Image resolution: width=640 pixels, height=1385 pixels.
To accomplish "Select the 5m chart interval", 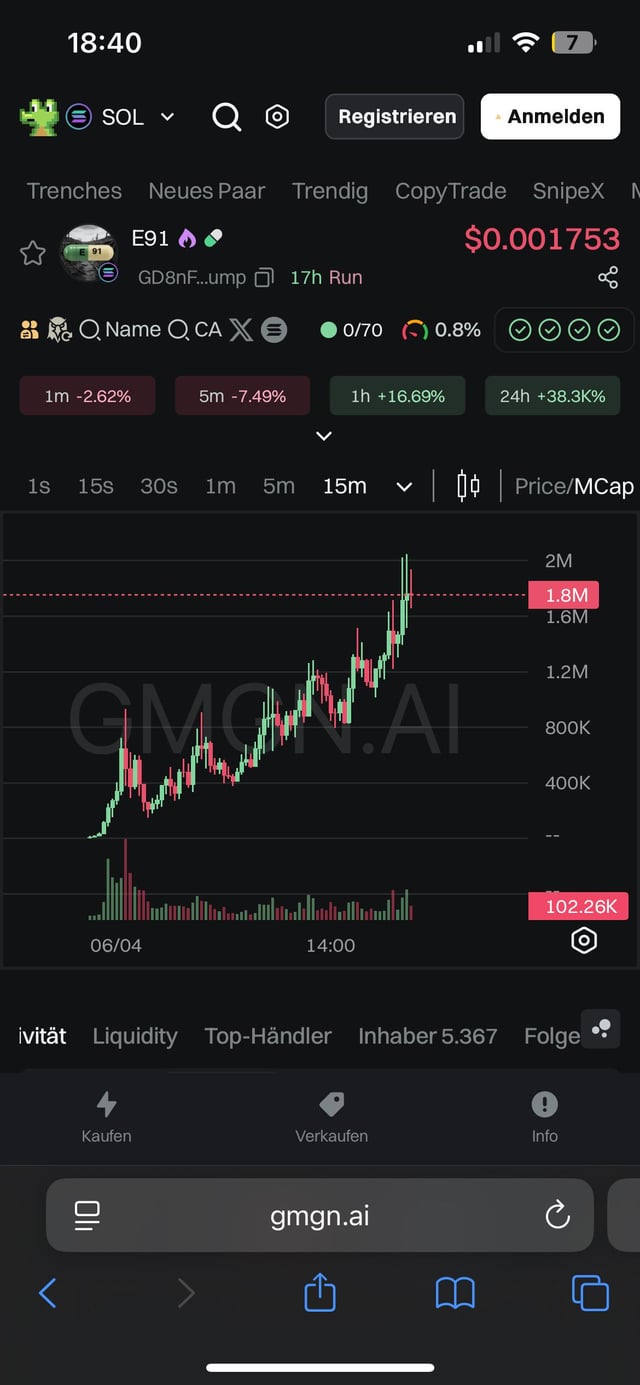I will (x=278, y=486).
